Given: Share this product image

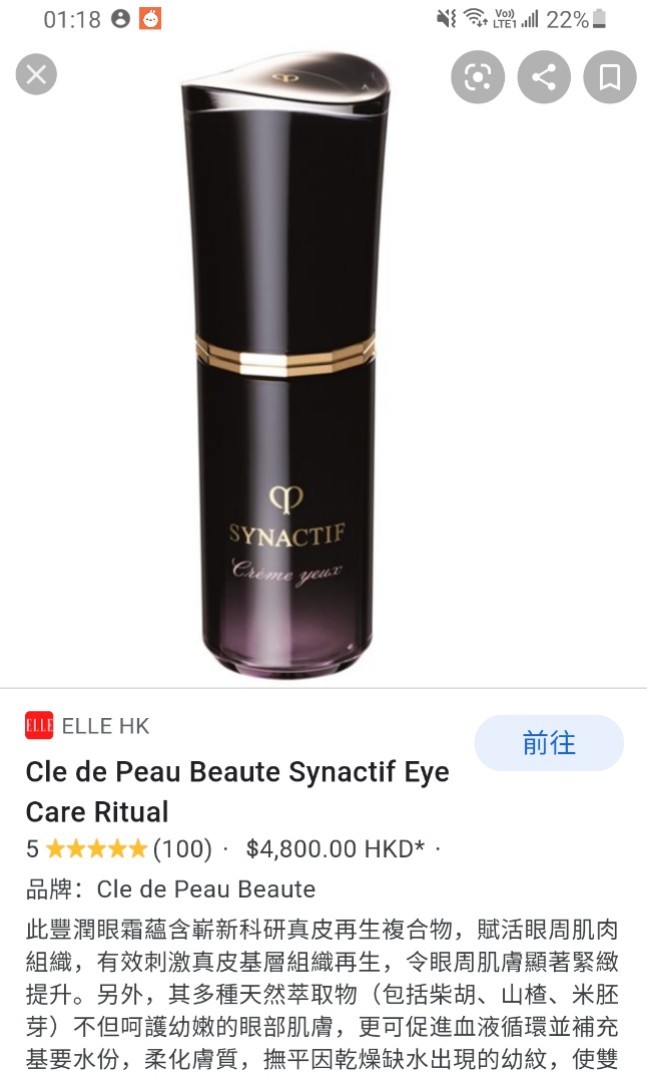Looking at the screenshot, I should tap(543, 76).
